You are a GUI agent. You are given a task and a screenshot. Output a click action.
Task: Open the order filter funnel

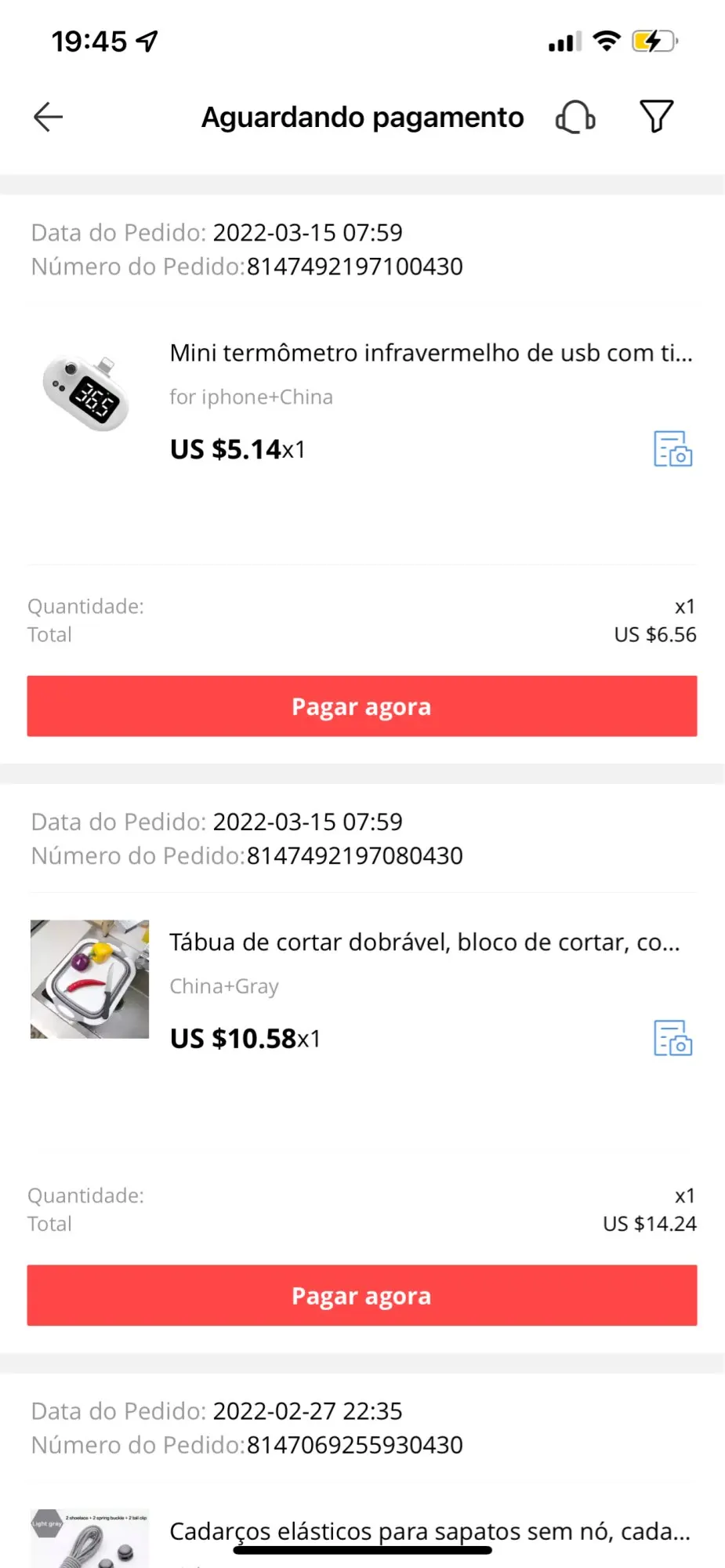pos(656,117)
